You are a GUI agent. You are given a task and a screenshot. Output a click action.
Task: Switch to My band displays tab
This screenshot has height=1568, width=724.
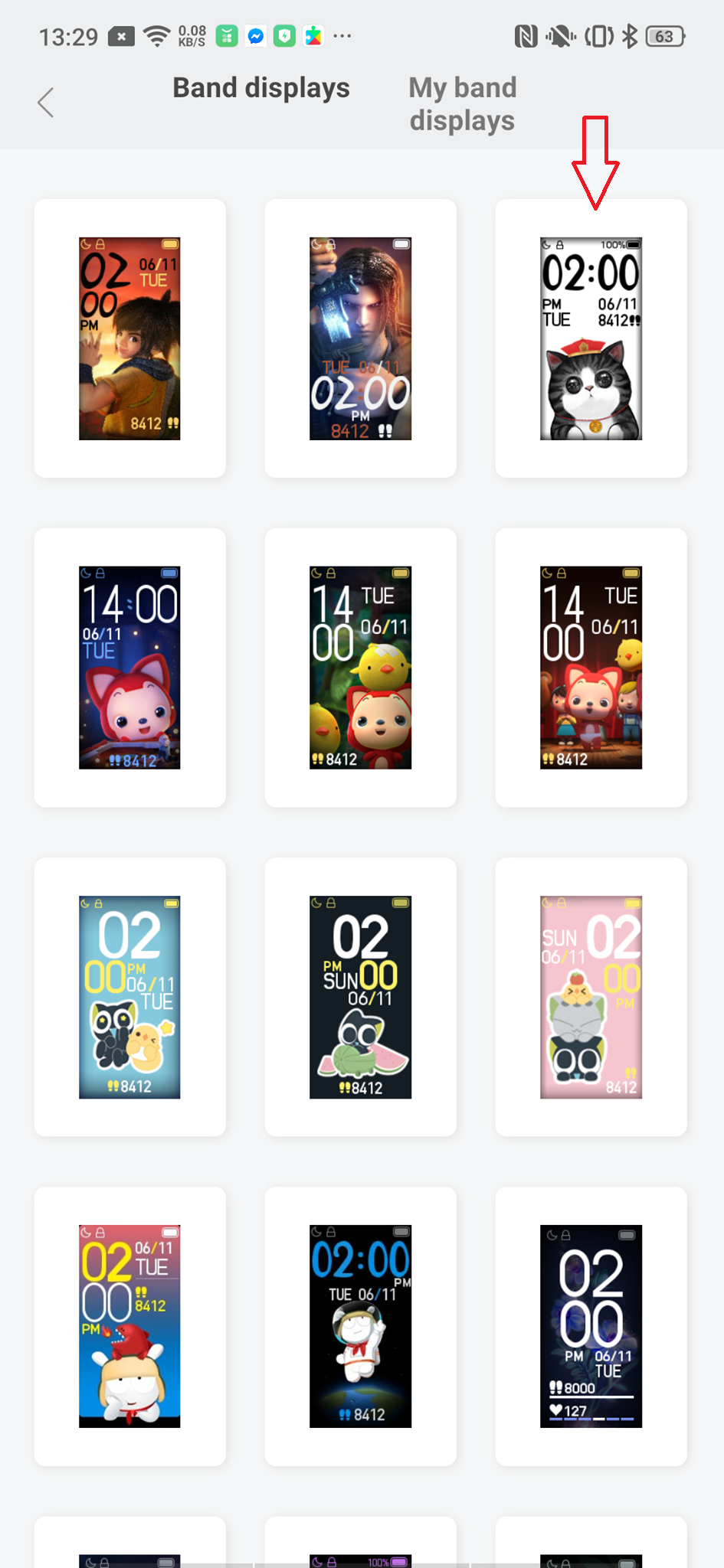(x=462, y=104)
